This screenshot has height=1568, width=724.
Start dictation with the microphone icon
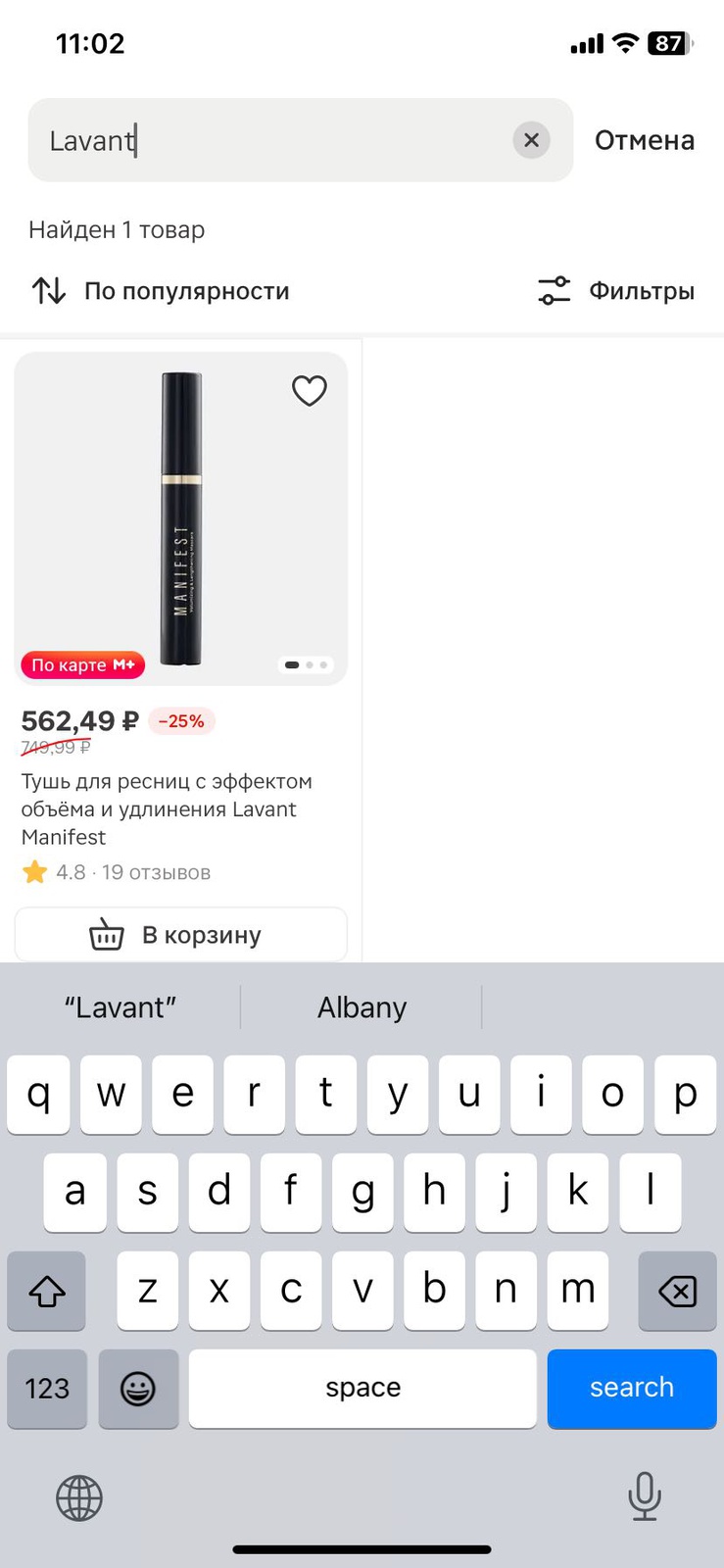[x=644, y=1496]
